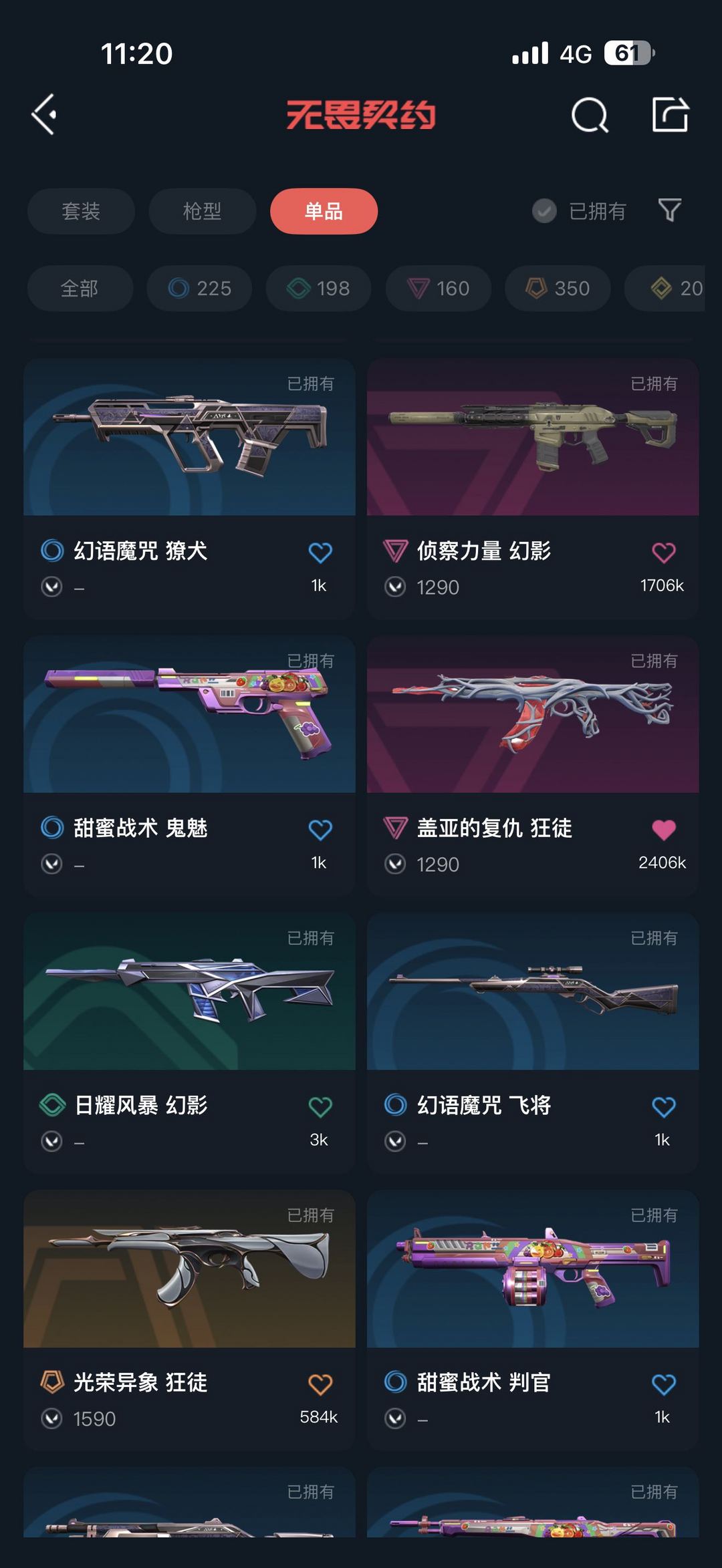Click the back arrow
This screenshot has height=1568, width=722.
[45, 114]
